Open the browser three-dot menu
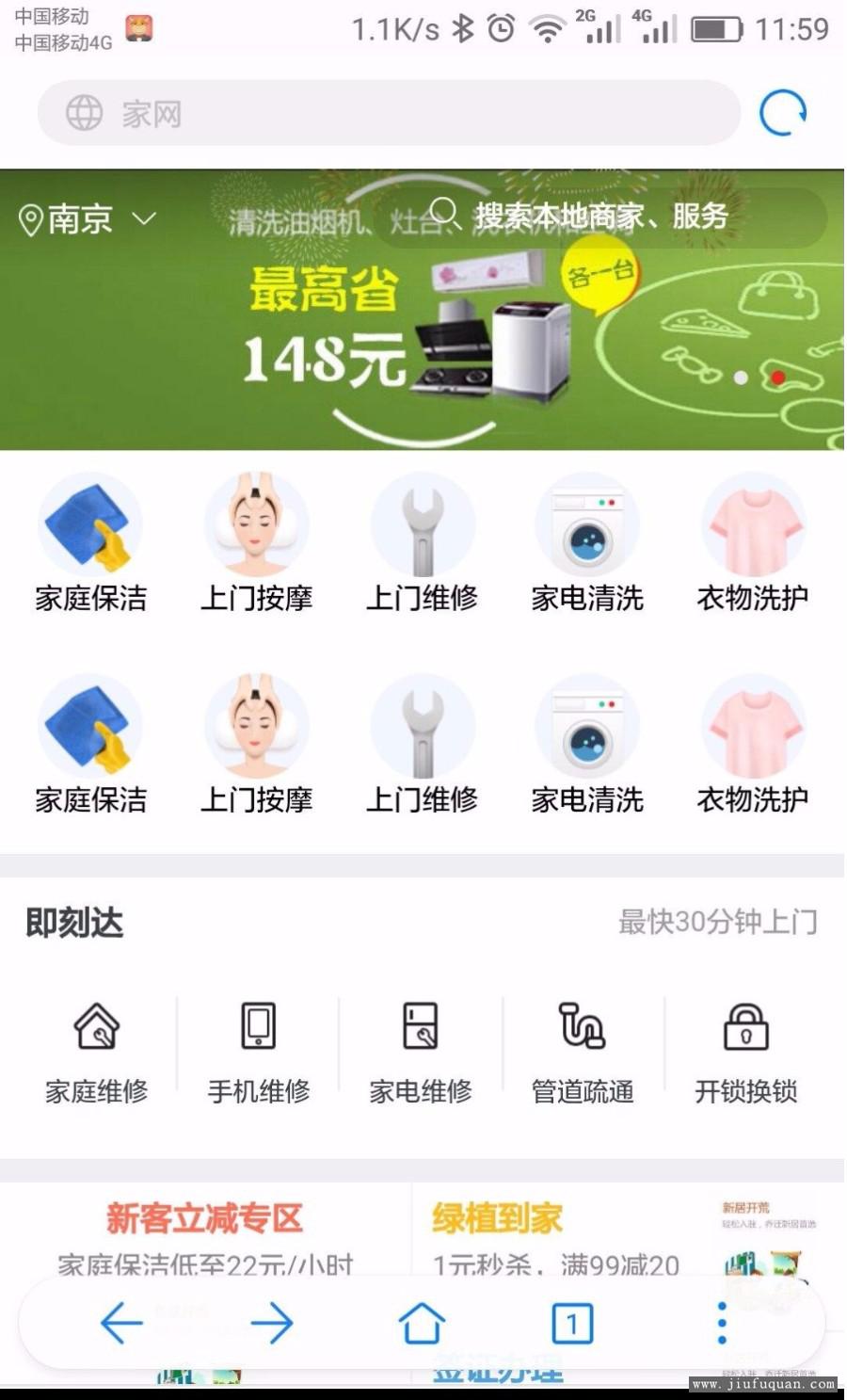 [x=722, y=1324]
